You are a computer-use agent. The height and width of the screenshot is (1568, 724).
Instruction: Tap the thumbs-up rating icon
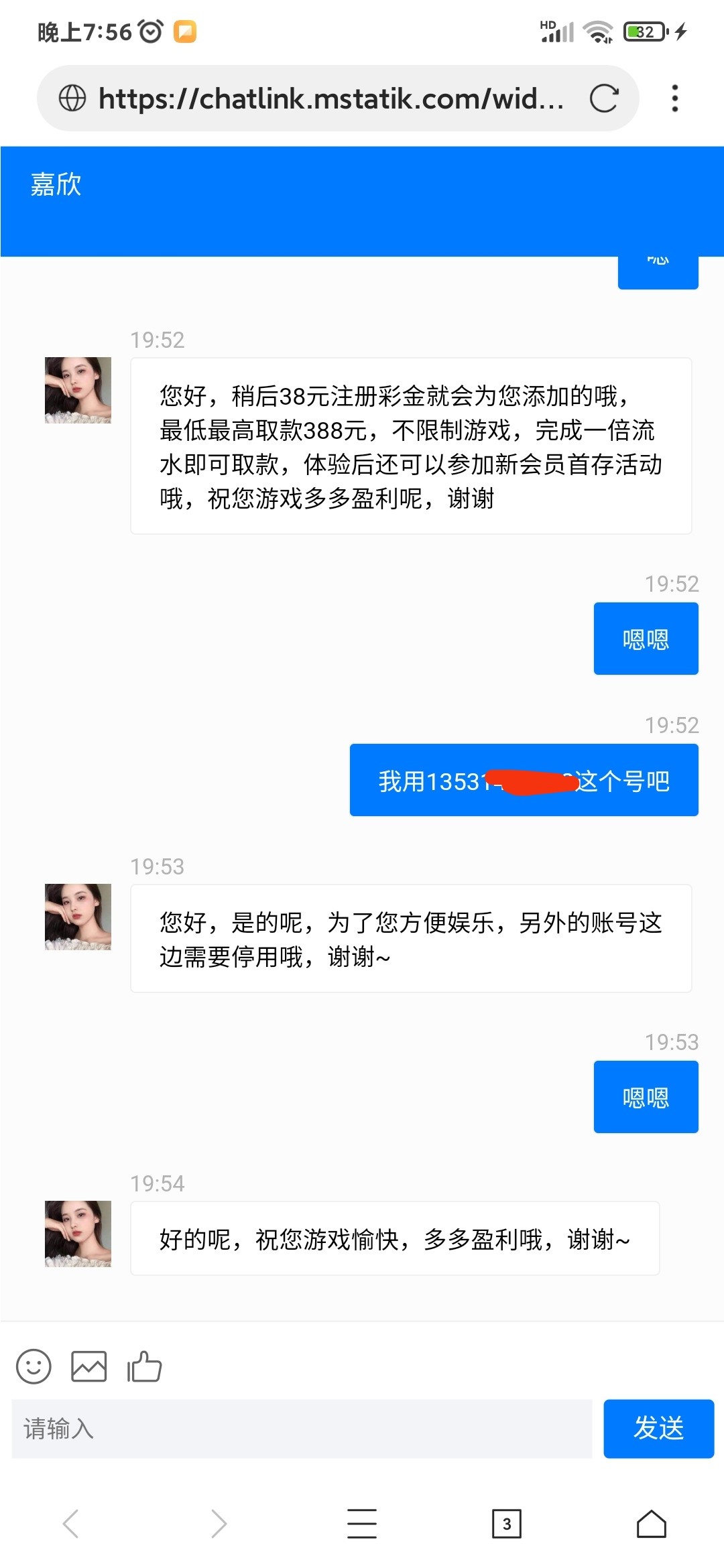[144, 1366]
